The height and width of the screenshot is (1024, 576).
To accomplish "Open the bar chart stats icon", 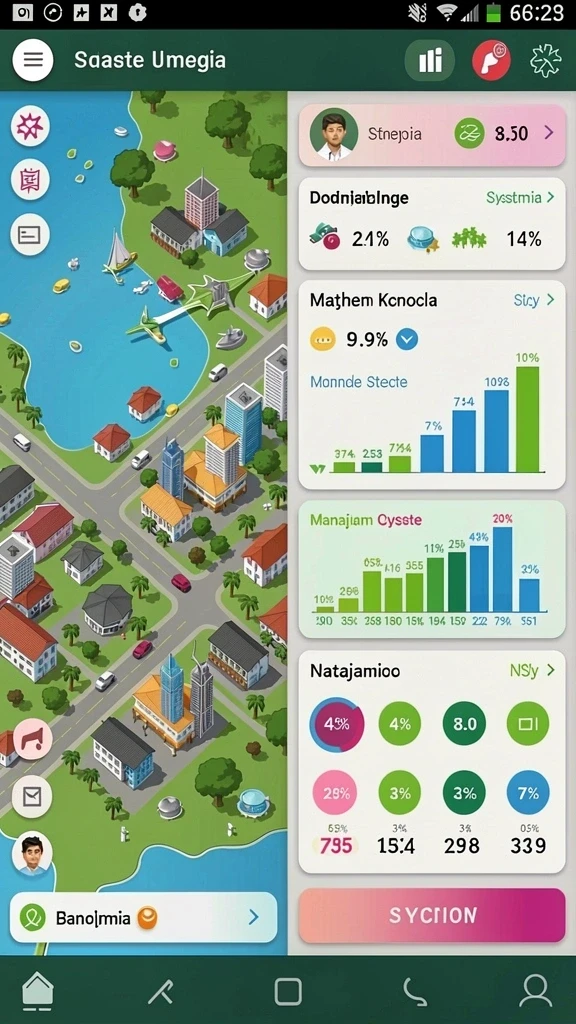I will click(430, 61).
